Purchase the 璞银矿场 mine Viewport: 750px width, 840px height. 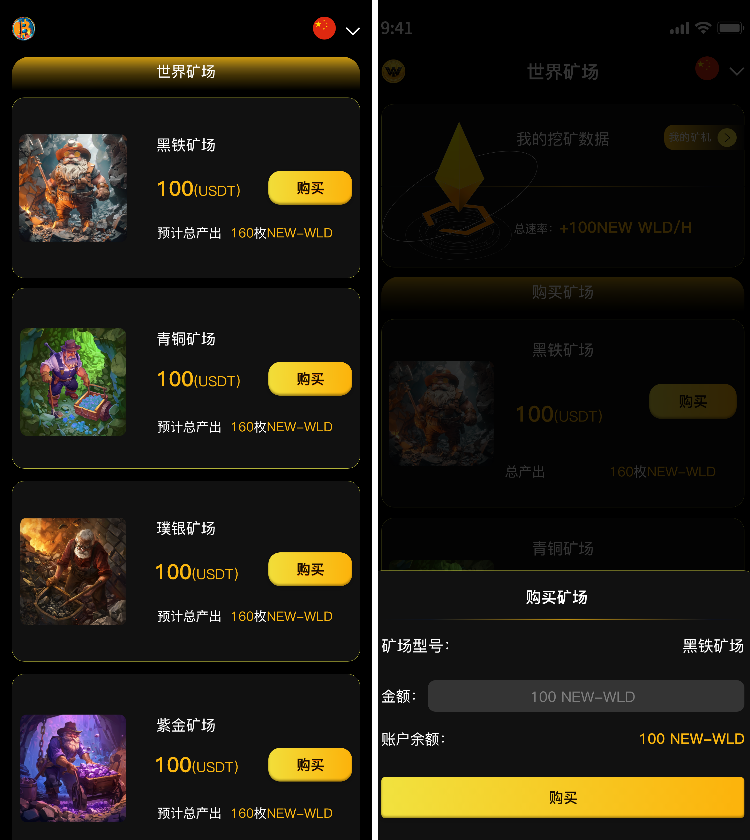pyautogui.click(x=310, y=569)
